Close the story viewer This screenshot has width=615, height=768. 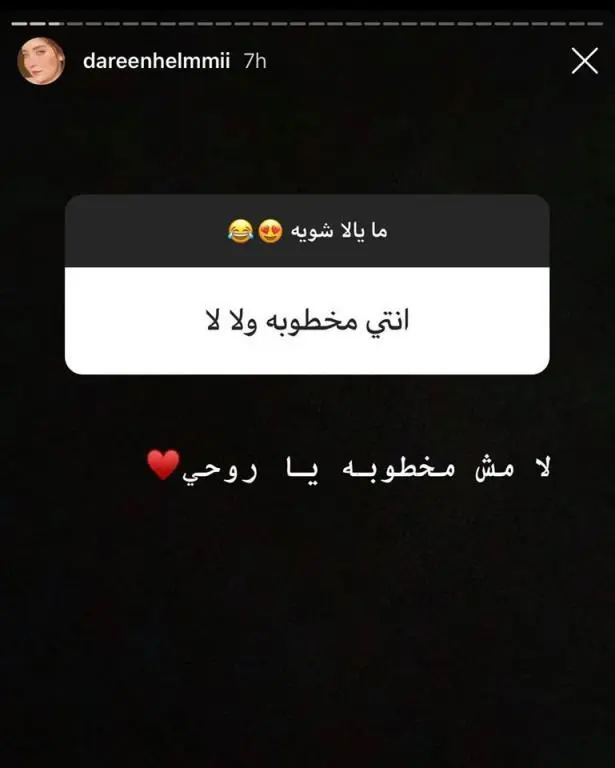[584, 61]
